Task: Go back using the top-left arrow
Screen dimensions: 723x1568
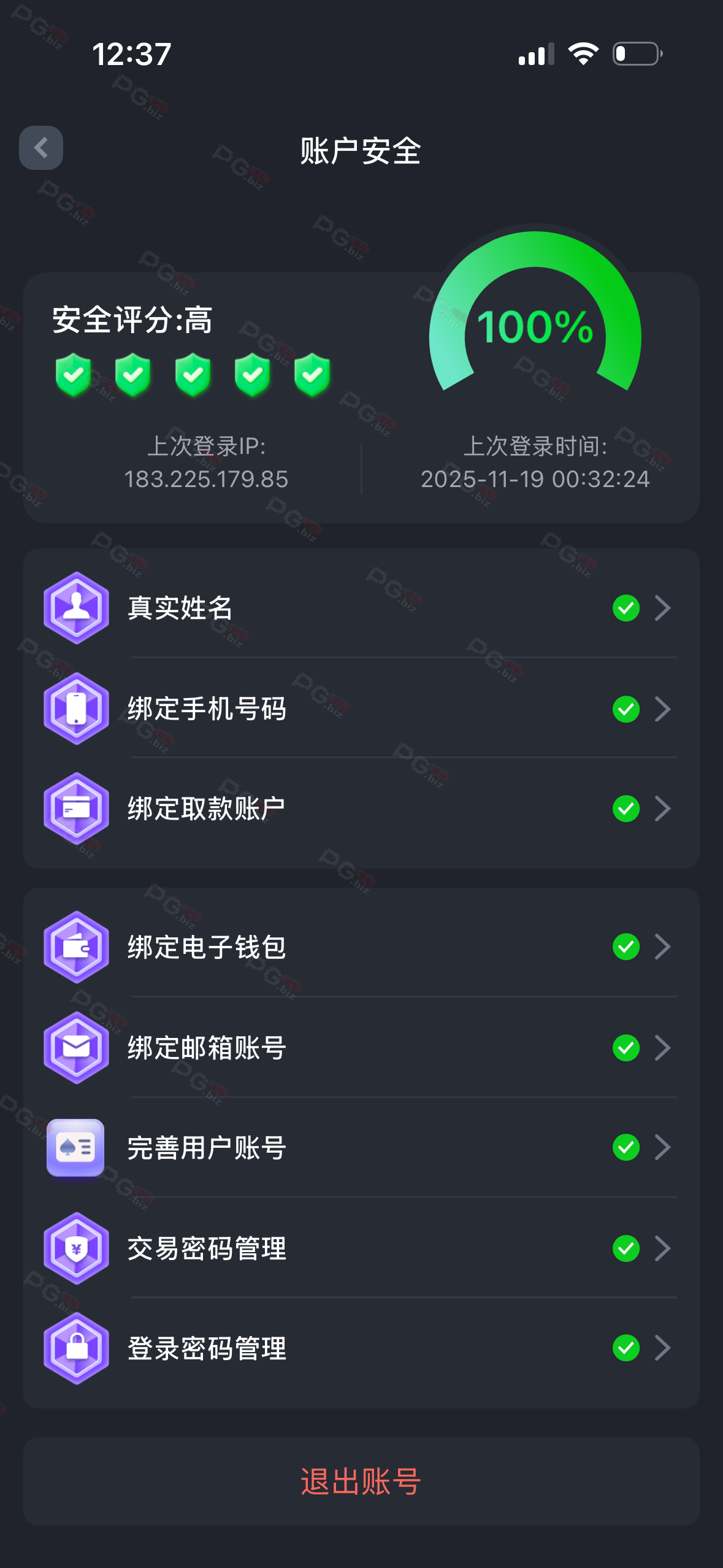Action: (x=41, y=148)
